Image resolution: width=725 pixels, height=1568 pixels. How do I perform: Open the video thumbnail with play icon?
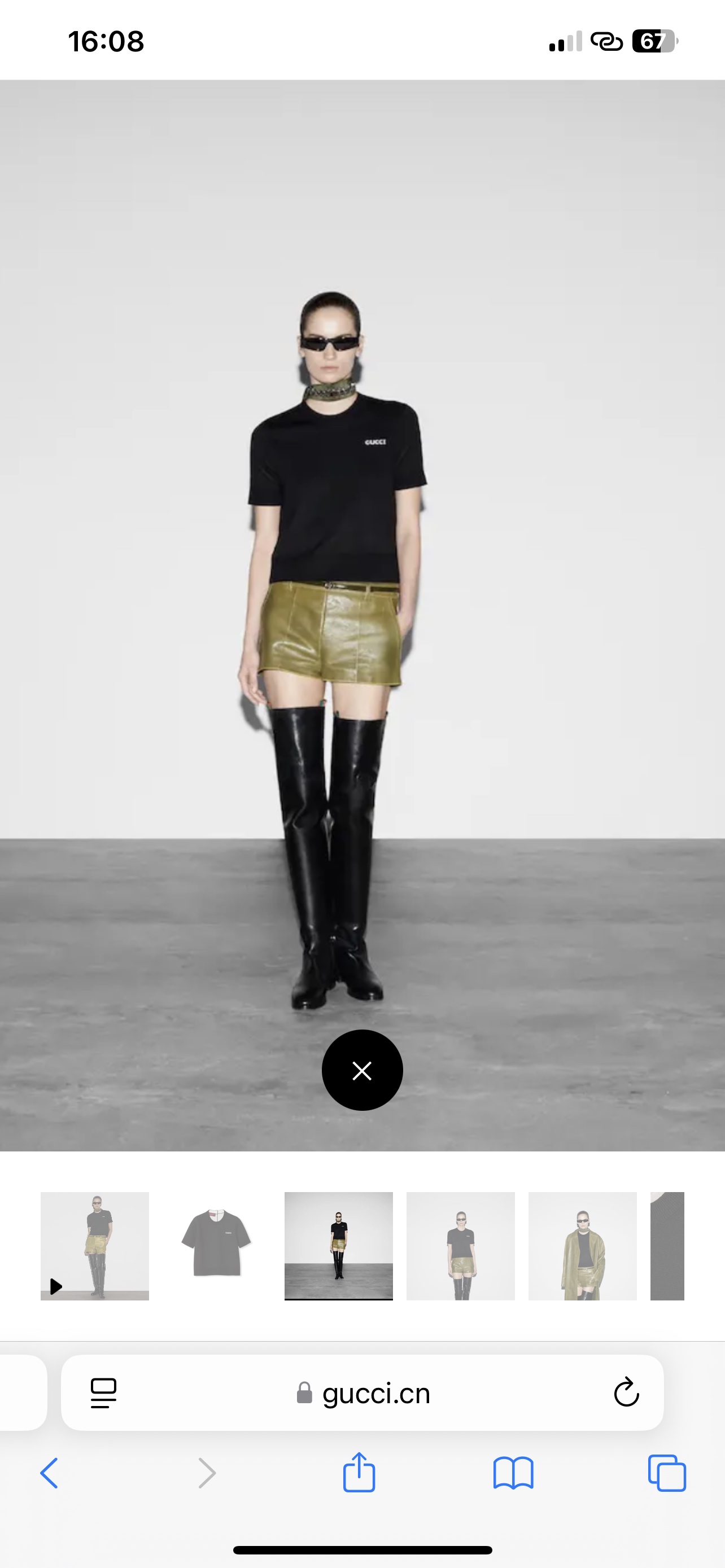94,1245
